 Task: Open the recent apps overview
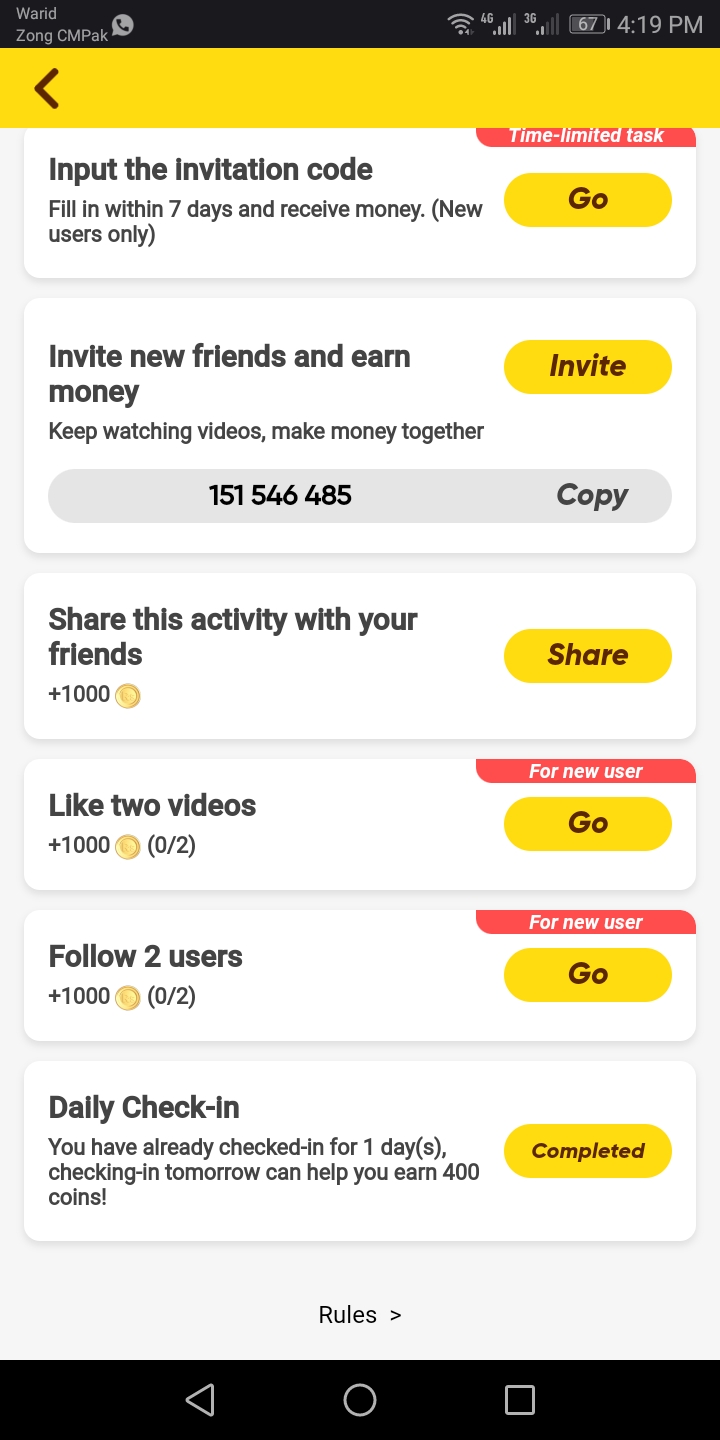519,1400
